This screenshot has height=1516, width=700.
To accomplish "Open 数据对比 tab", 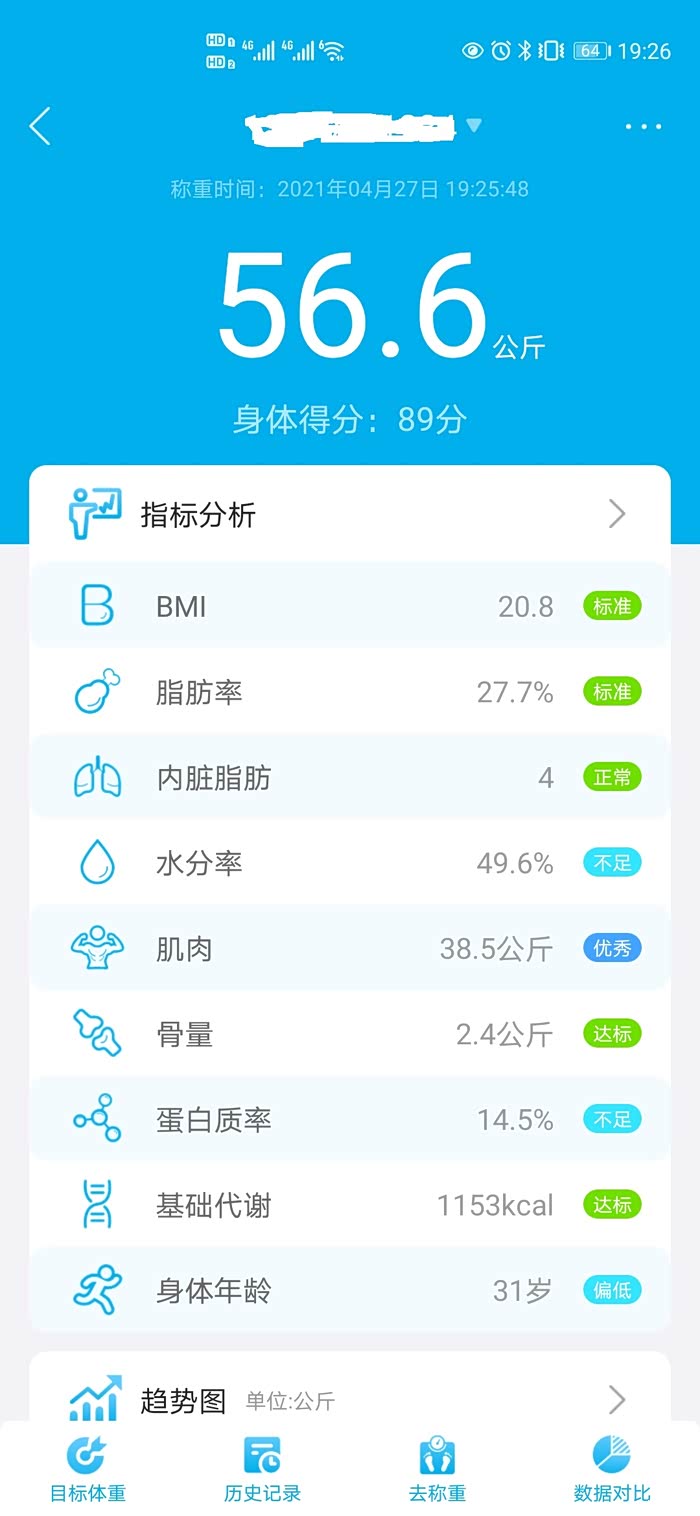I will [612, 1469].
